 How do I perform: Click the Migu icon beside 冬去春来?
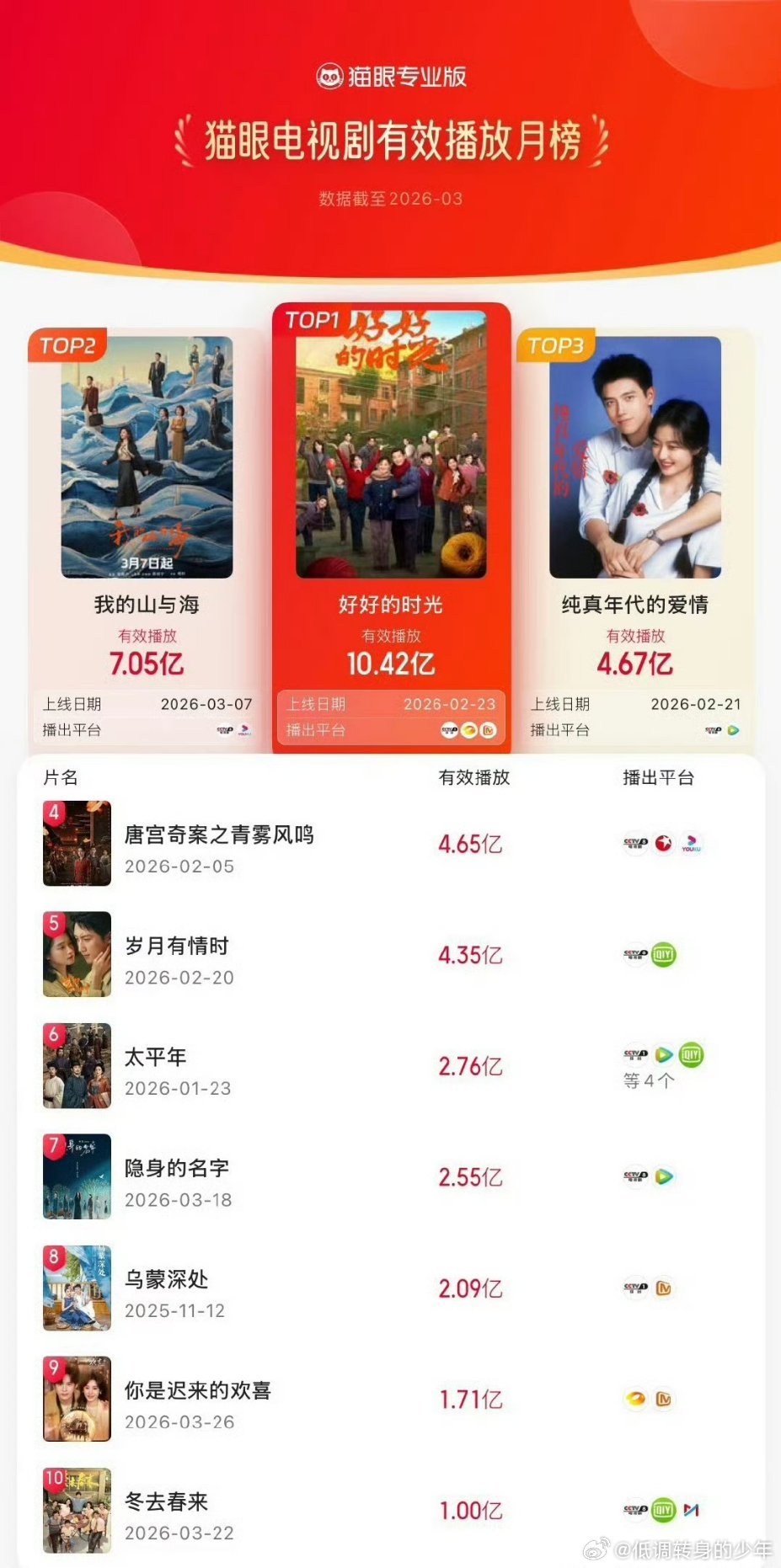[691, 1510]
